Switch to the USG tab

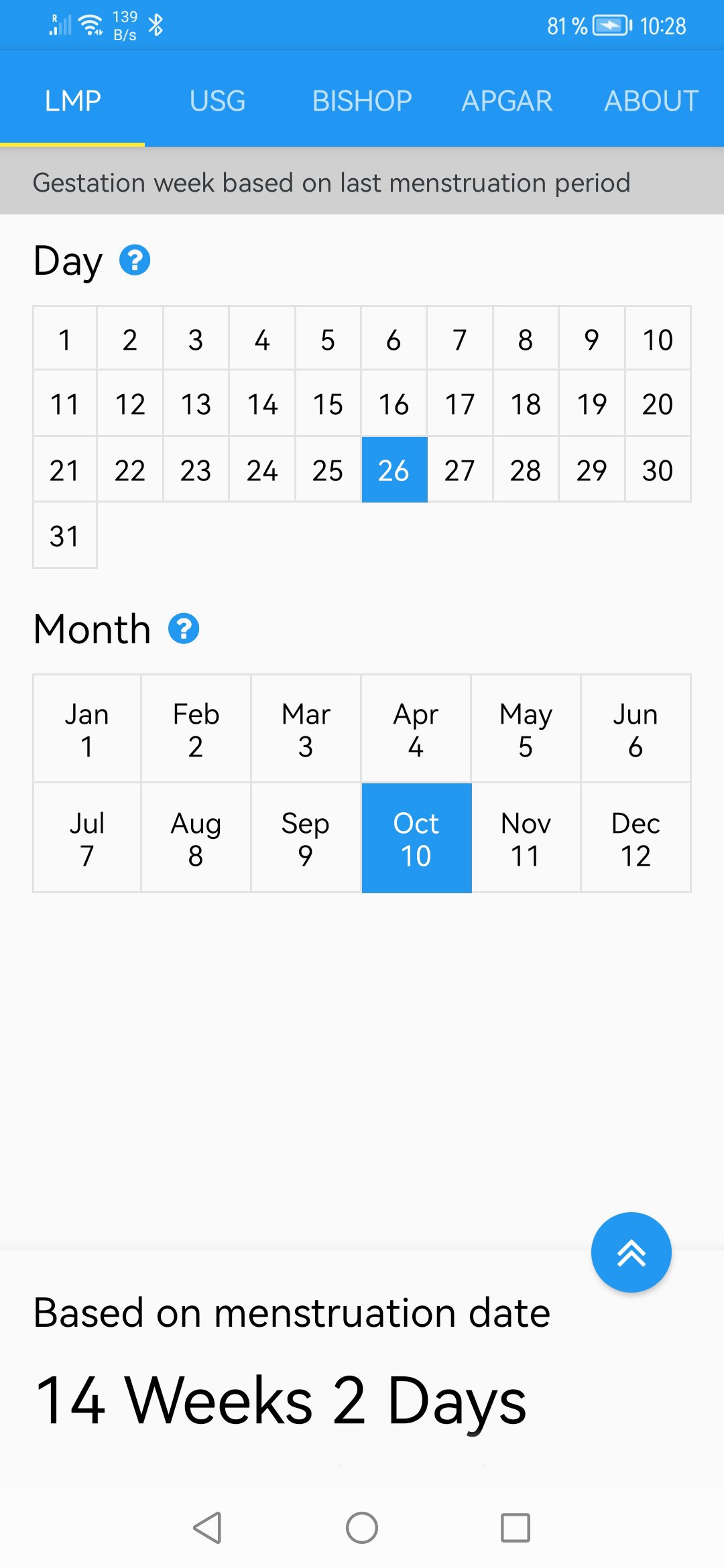(x=217, y=101)
